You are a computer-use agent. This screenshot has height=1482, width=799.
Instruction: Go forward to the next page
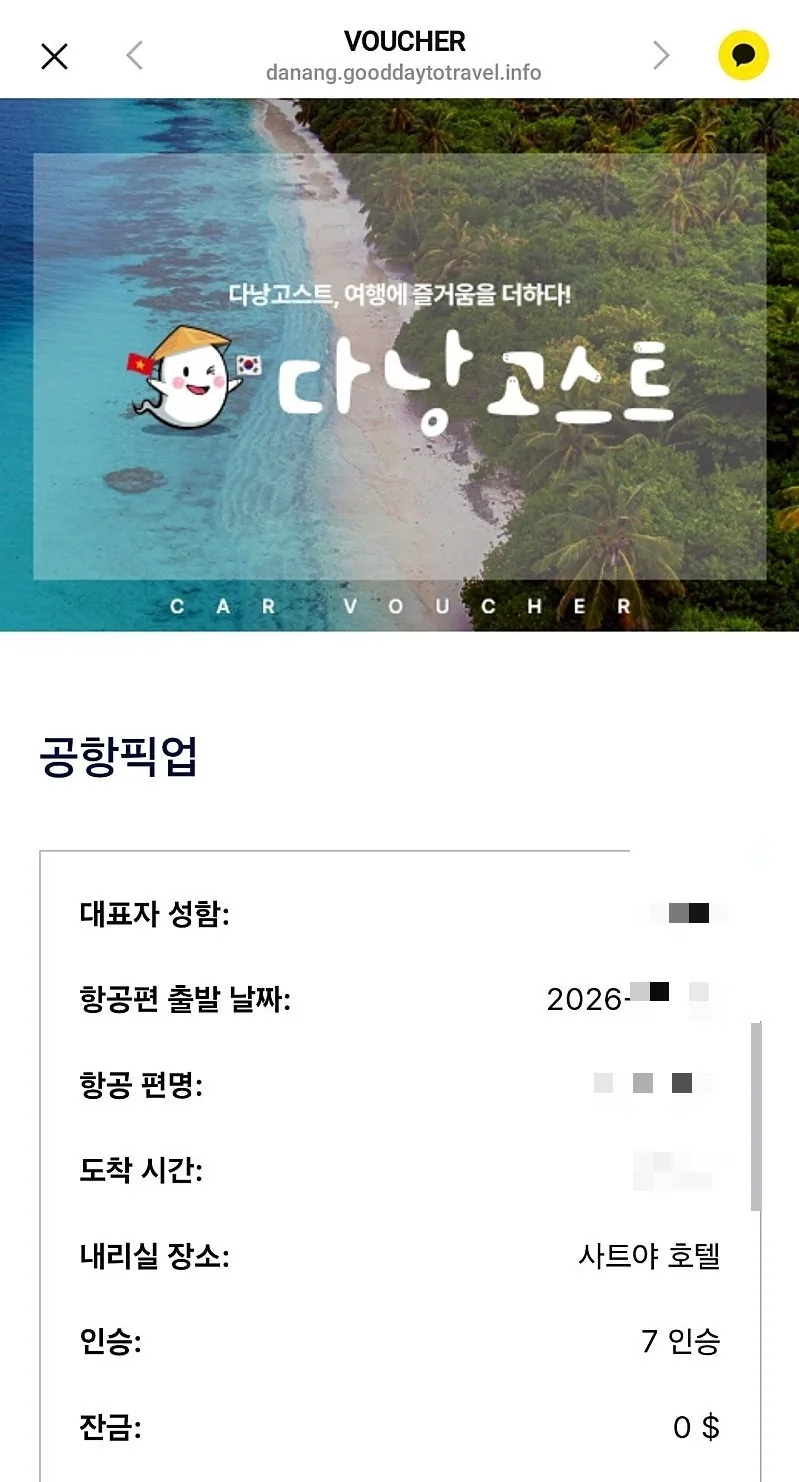(x=661, y=56)
